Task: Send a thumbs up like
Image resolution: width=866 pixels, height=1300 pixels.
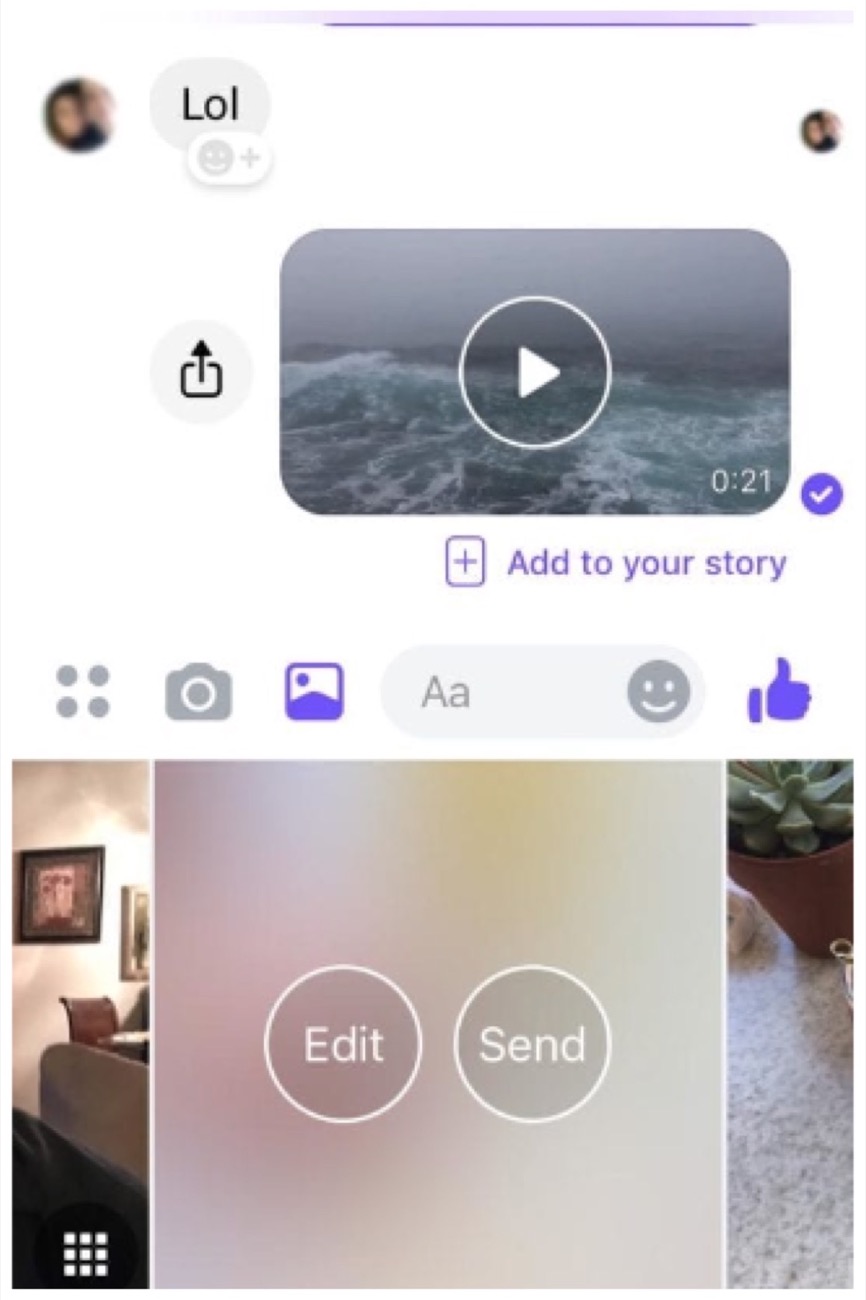Action: coord(780,690)
